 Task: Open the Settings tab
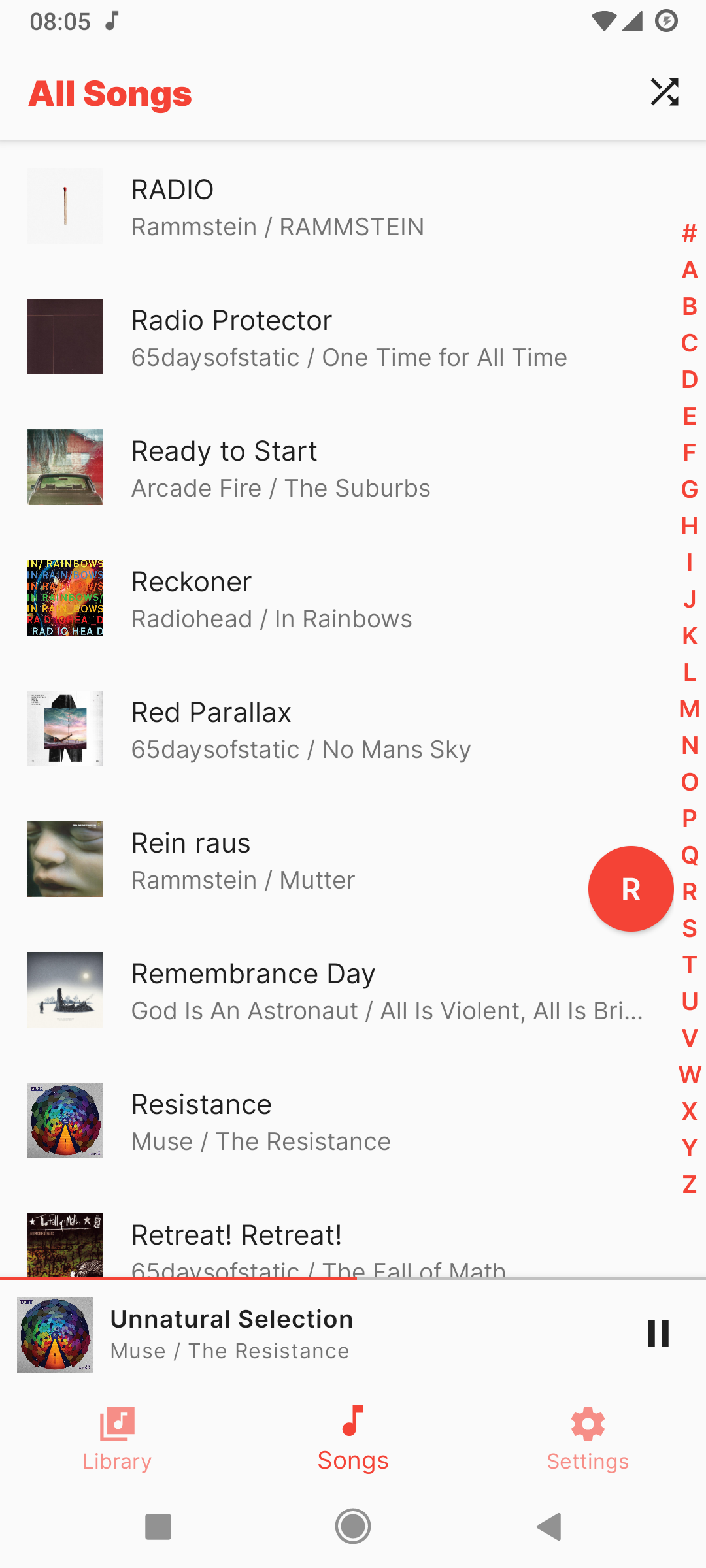[588, 1439]
